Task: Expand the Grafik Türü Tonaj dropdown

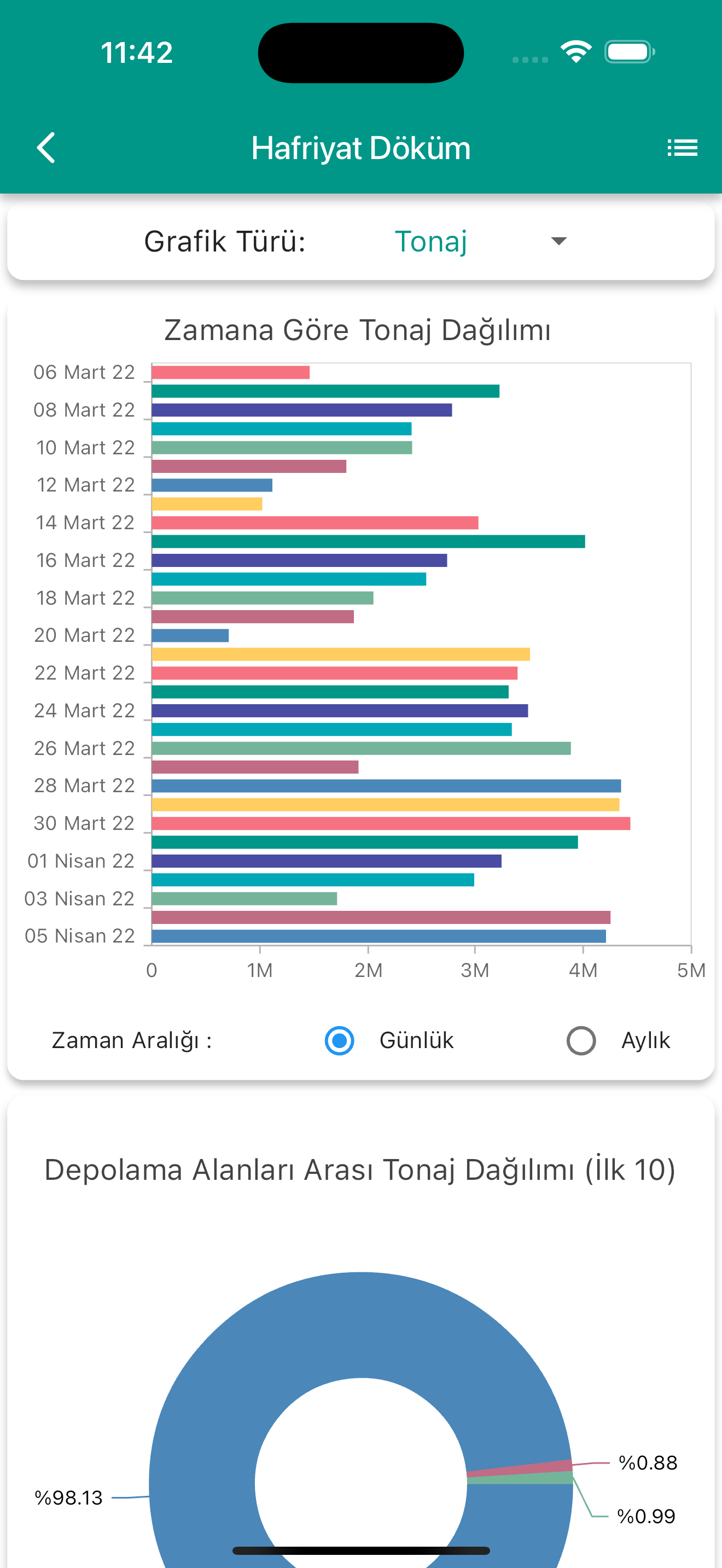Action: pos(481,241)
